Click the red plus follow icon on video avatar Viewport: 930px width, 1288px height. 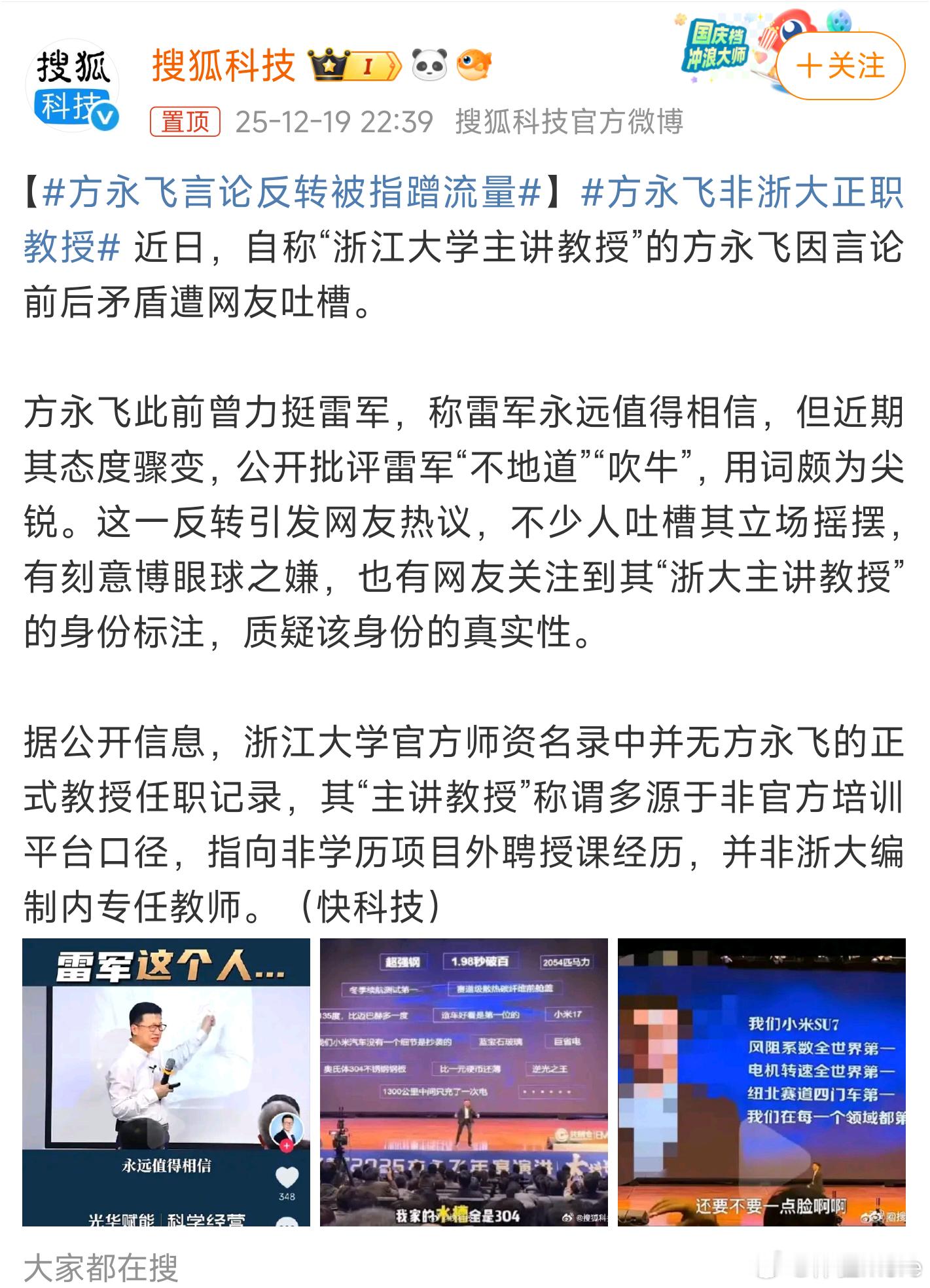click(x=285, y=1146)
